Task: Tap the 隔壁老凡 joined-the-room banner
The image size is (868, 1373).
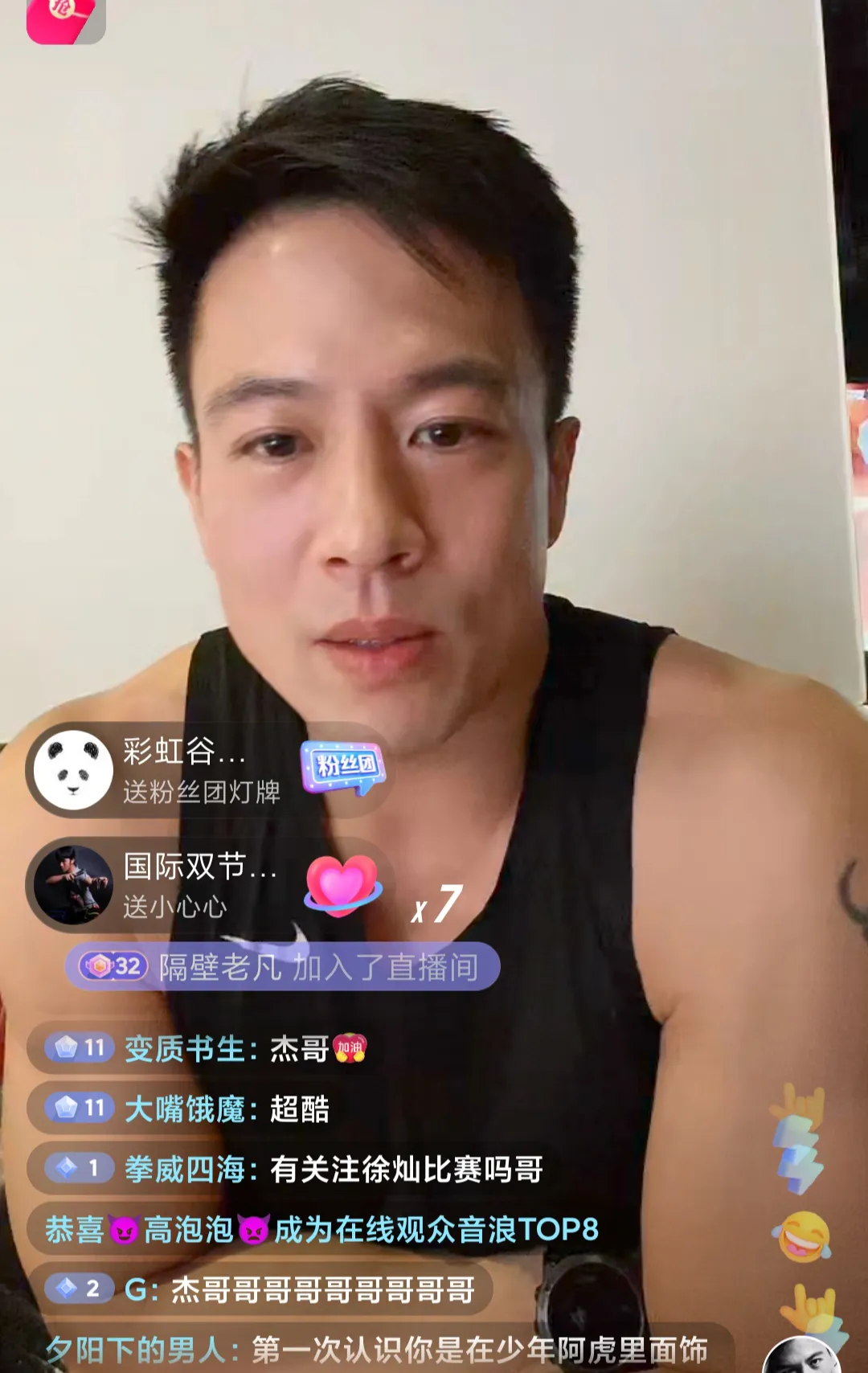Action: click(x=283, y=966)
